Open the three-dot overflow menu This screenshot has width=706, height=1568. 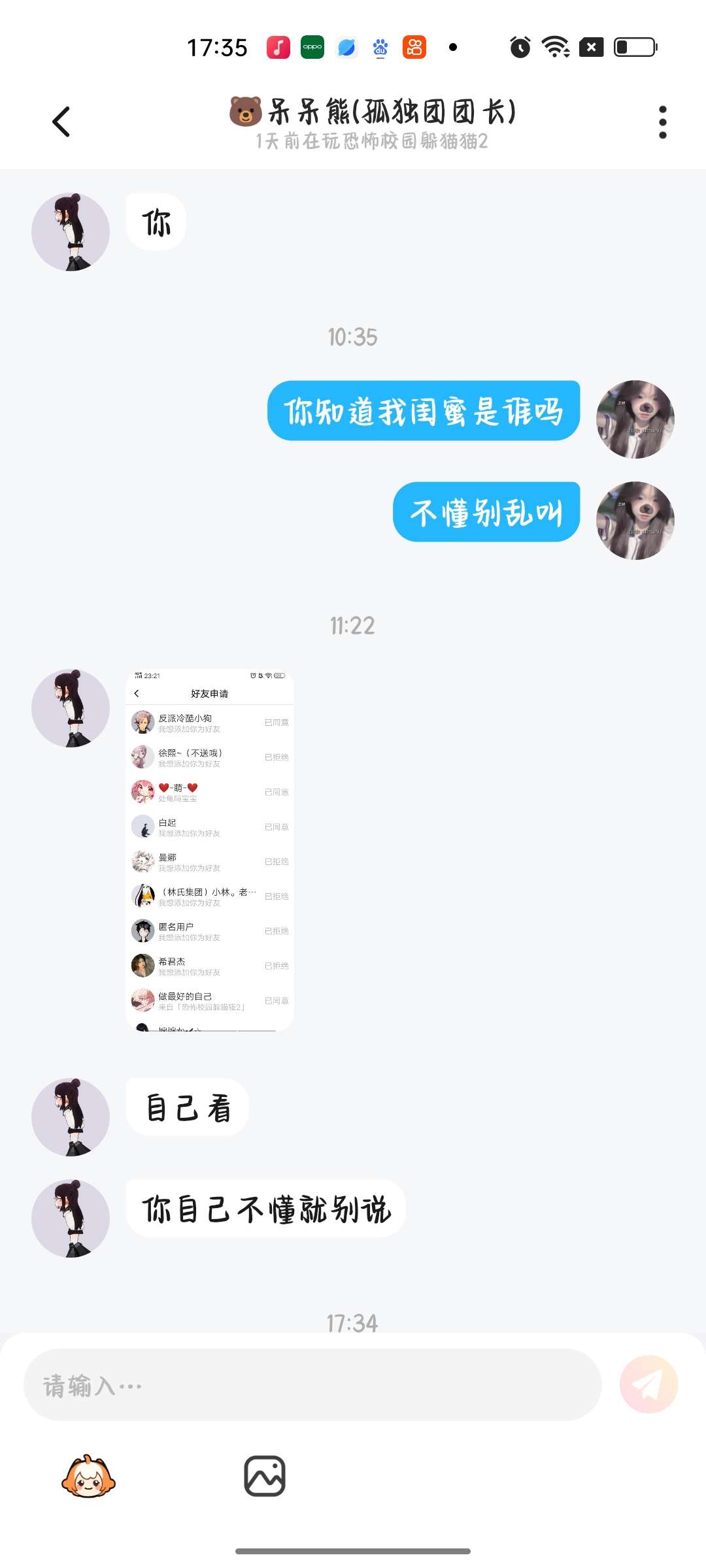(662, 122)
